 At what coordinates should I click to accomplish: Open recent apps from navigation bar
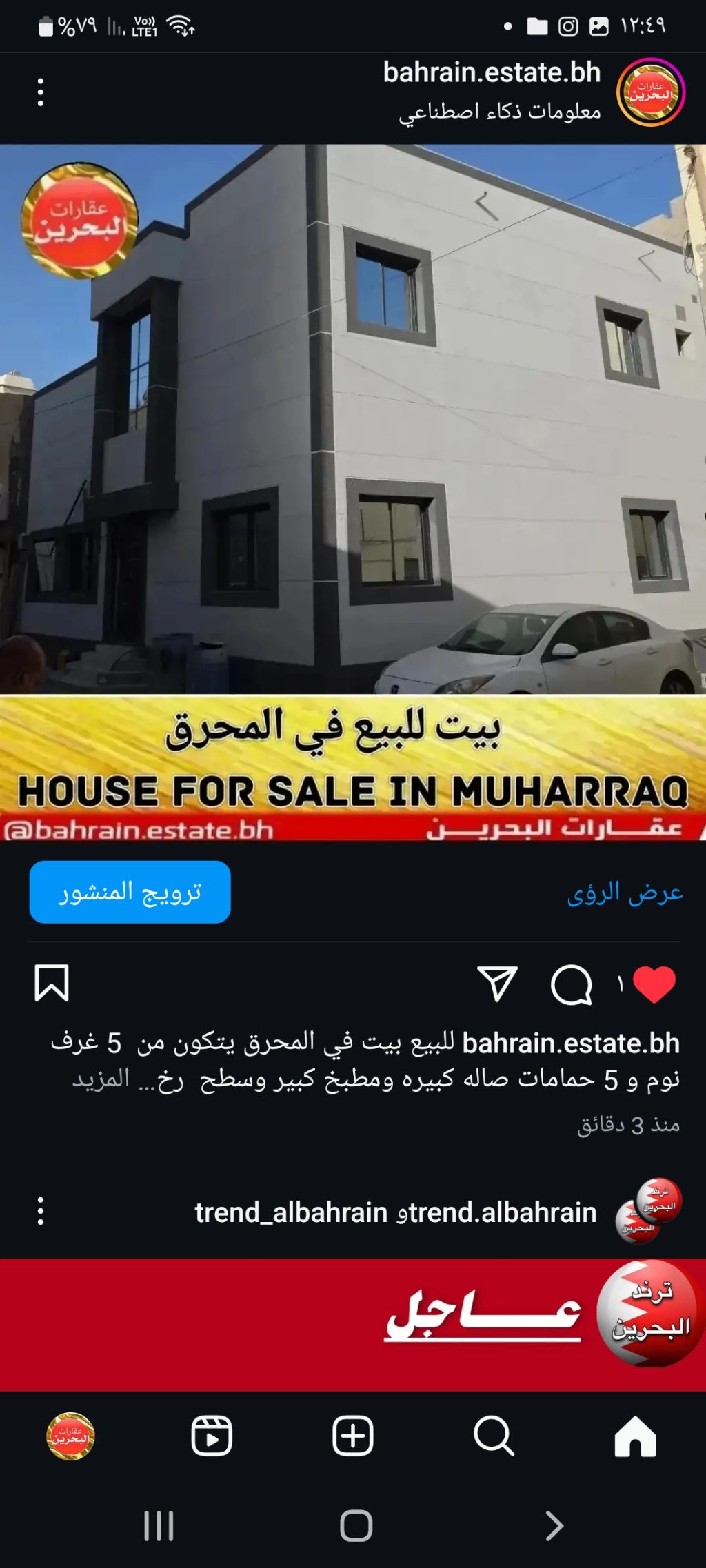159,1525
